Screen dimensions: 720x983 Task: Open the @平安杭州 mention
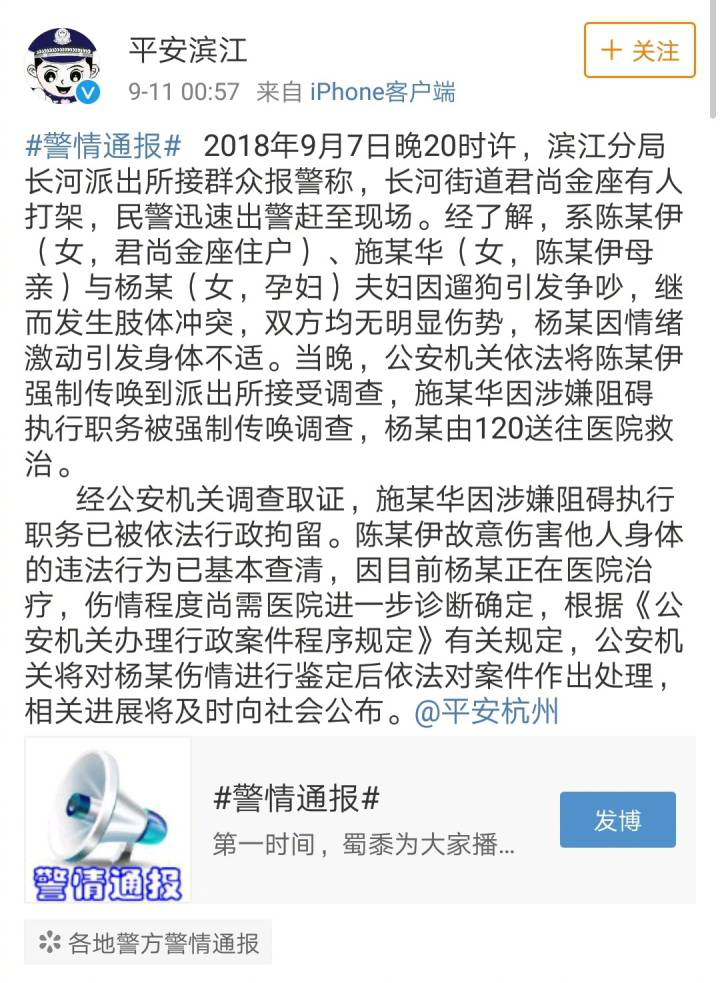click(x=486, y=713)
